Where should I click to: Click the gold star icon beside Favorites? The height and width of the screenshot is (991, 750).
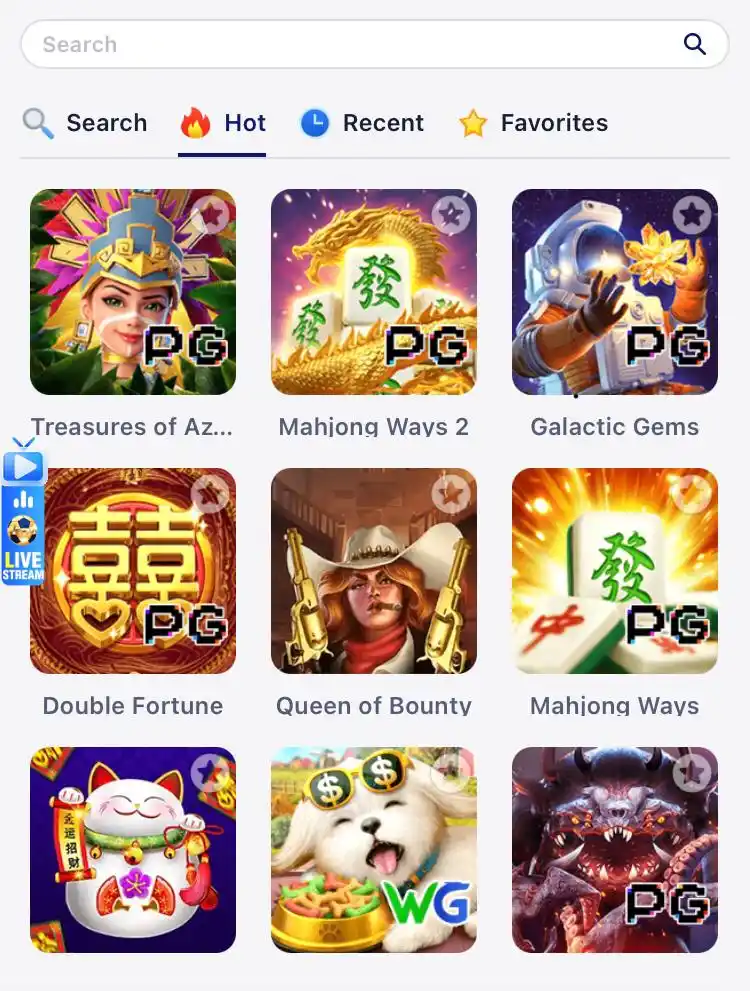coord(473,122)
